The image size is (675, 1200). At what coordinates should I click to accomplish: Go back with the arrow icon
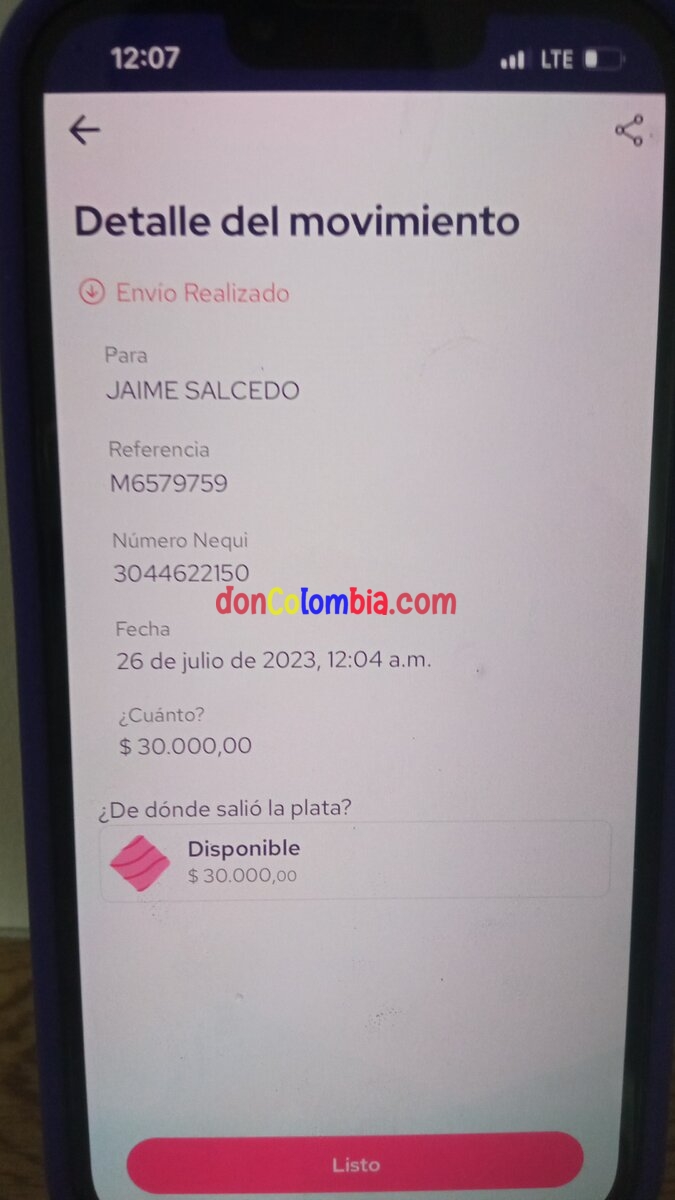click(x=85, y=130)
